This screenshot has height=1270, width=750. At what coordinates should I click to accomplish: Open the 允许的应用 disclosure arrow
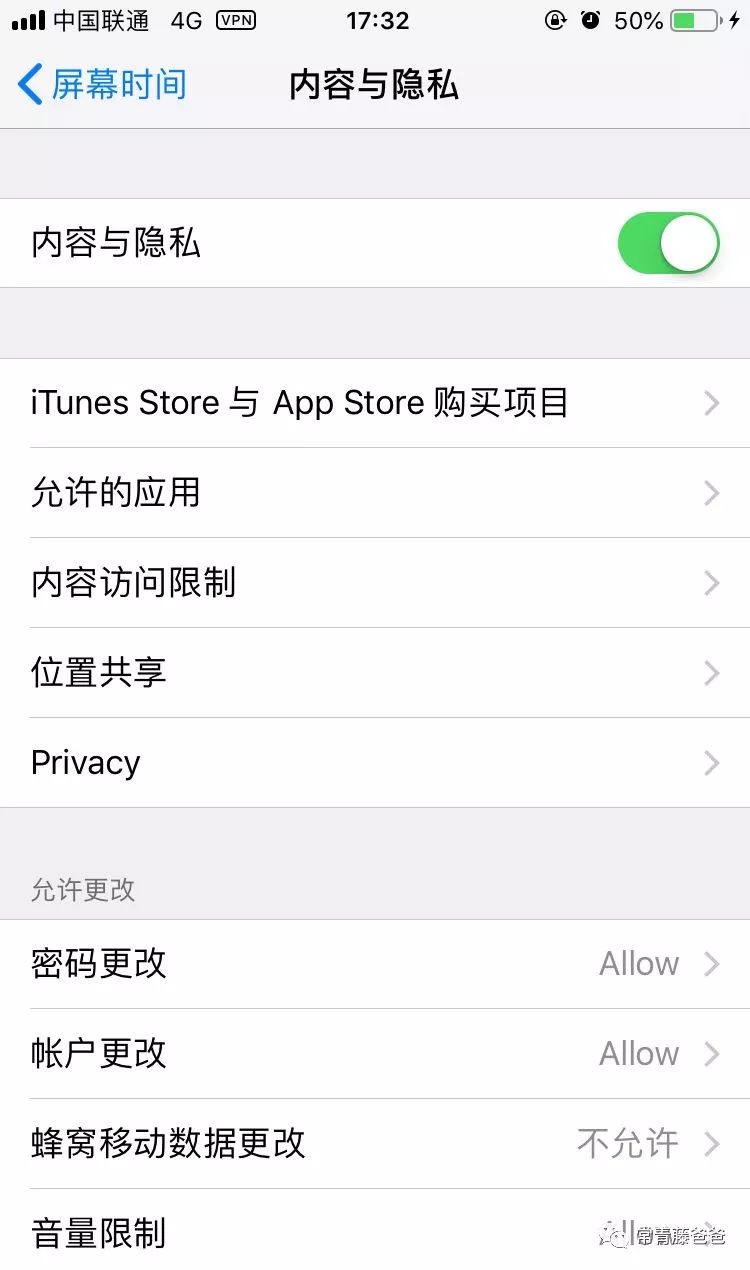pyautogui.click(x=711, y=493)
